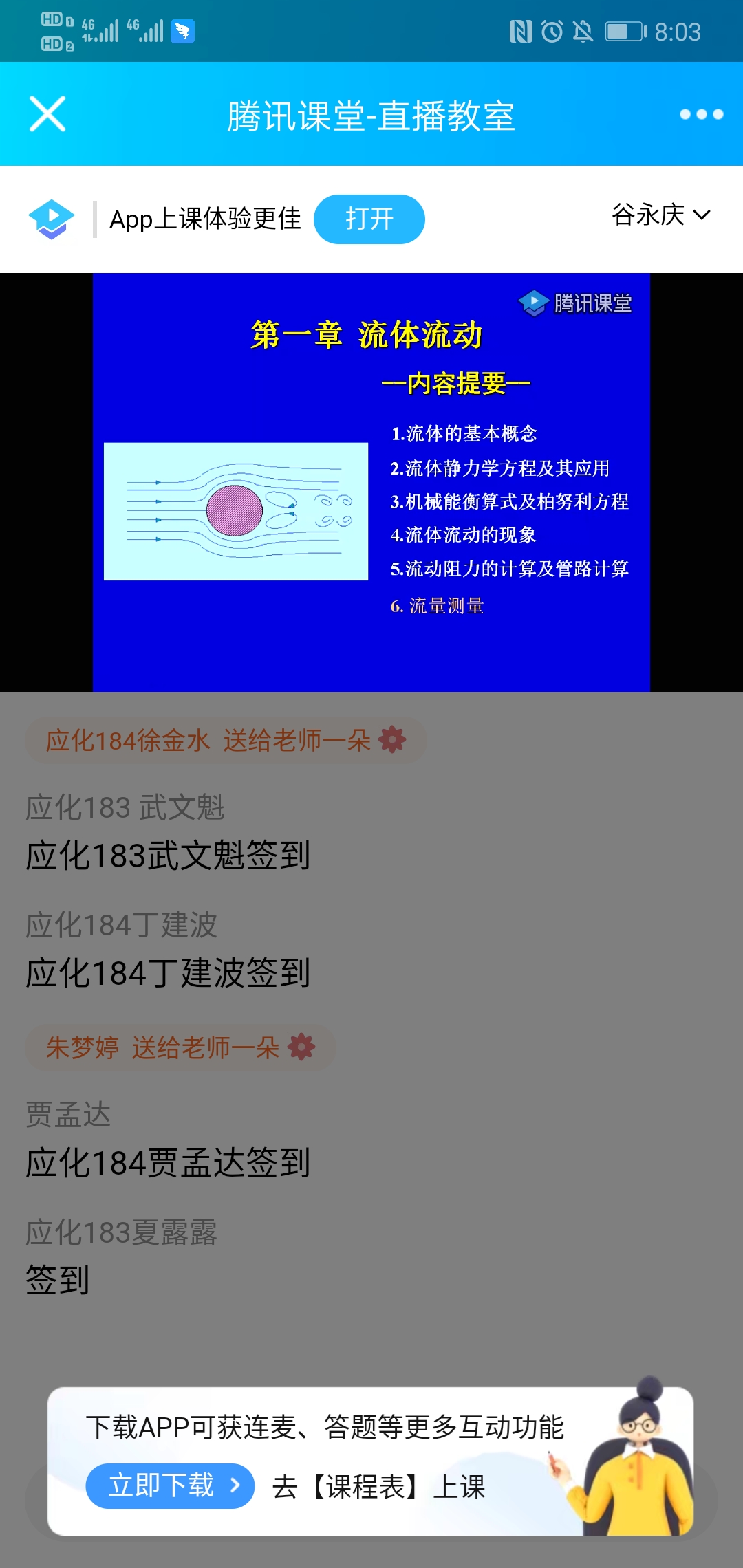Expand the 谷永庆 account dropdown

660,215
